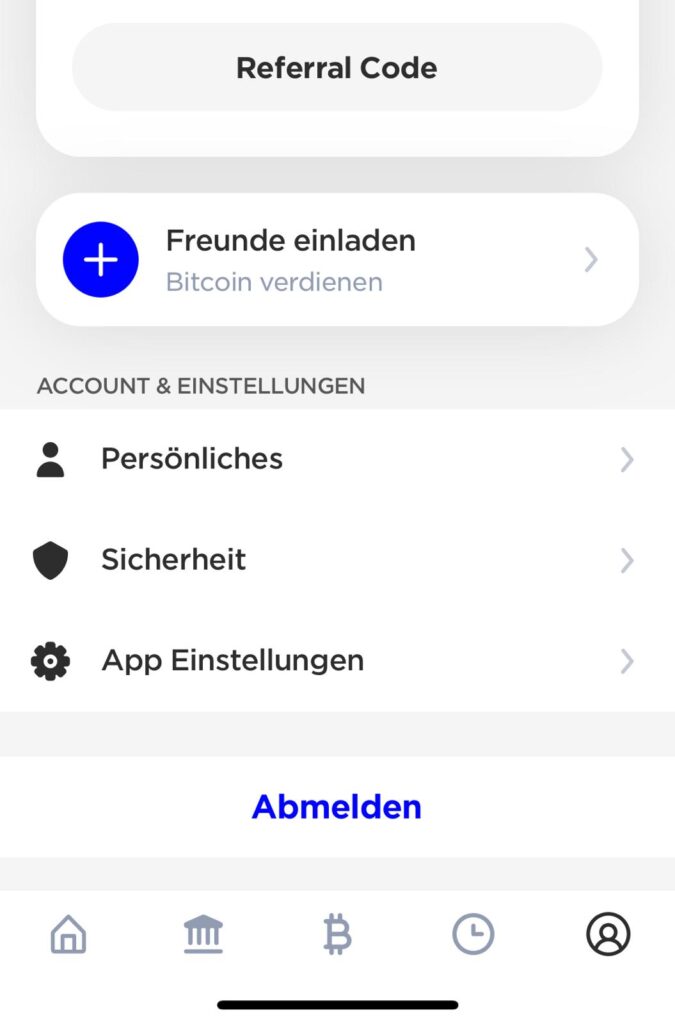675x1024 pixels.
Task: Open Freunde einladen to earn Bitcoin
Action: (x=337, y=260)
